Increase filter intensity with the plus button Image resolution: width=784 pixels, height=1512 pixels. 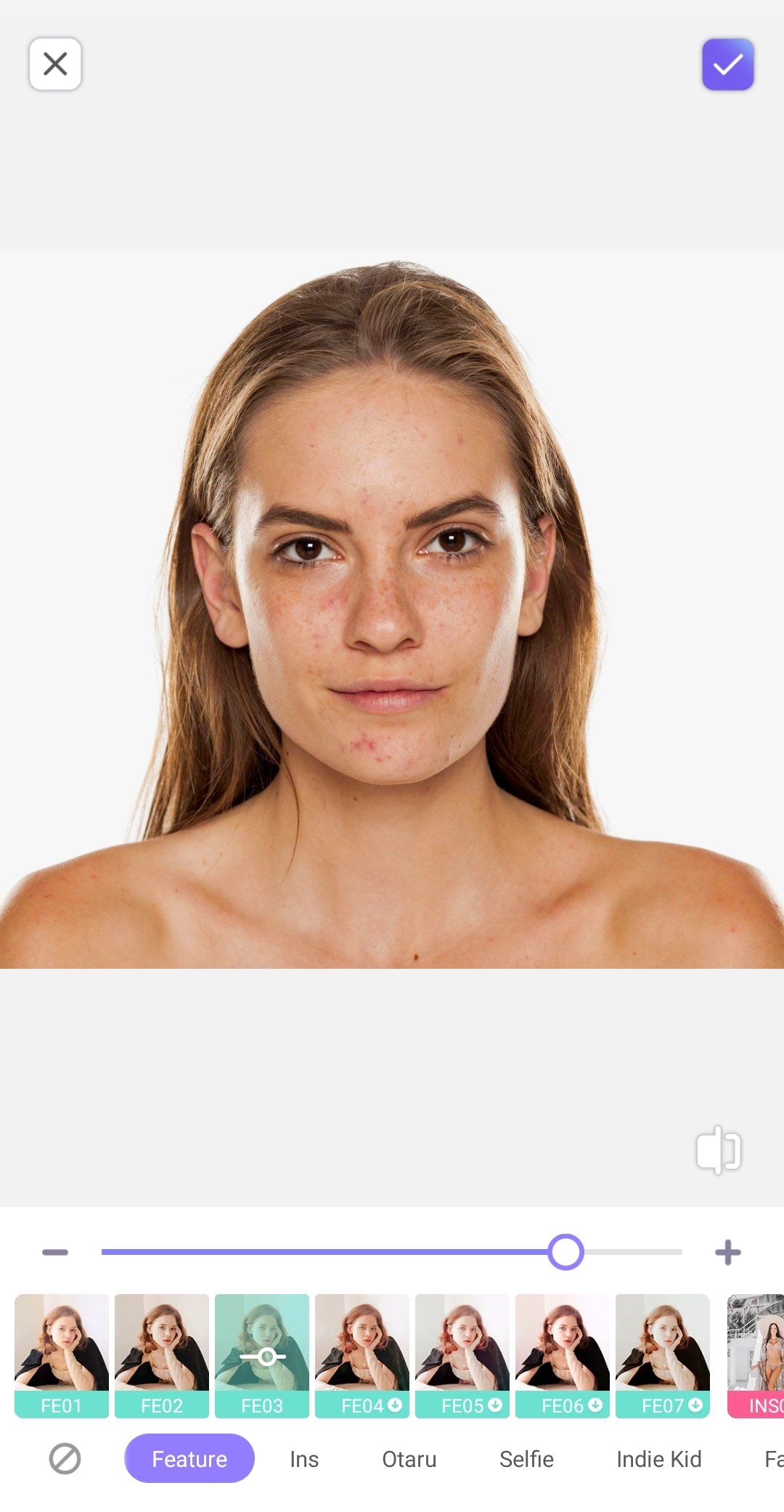click(727, 1252)
